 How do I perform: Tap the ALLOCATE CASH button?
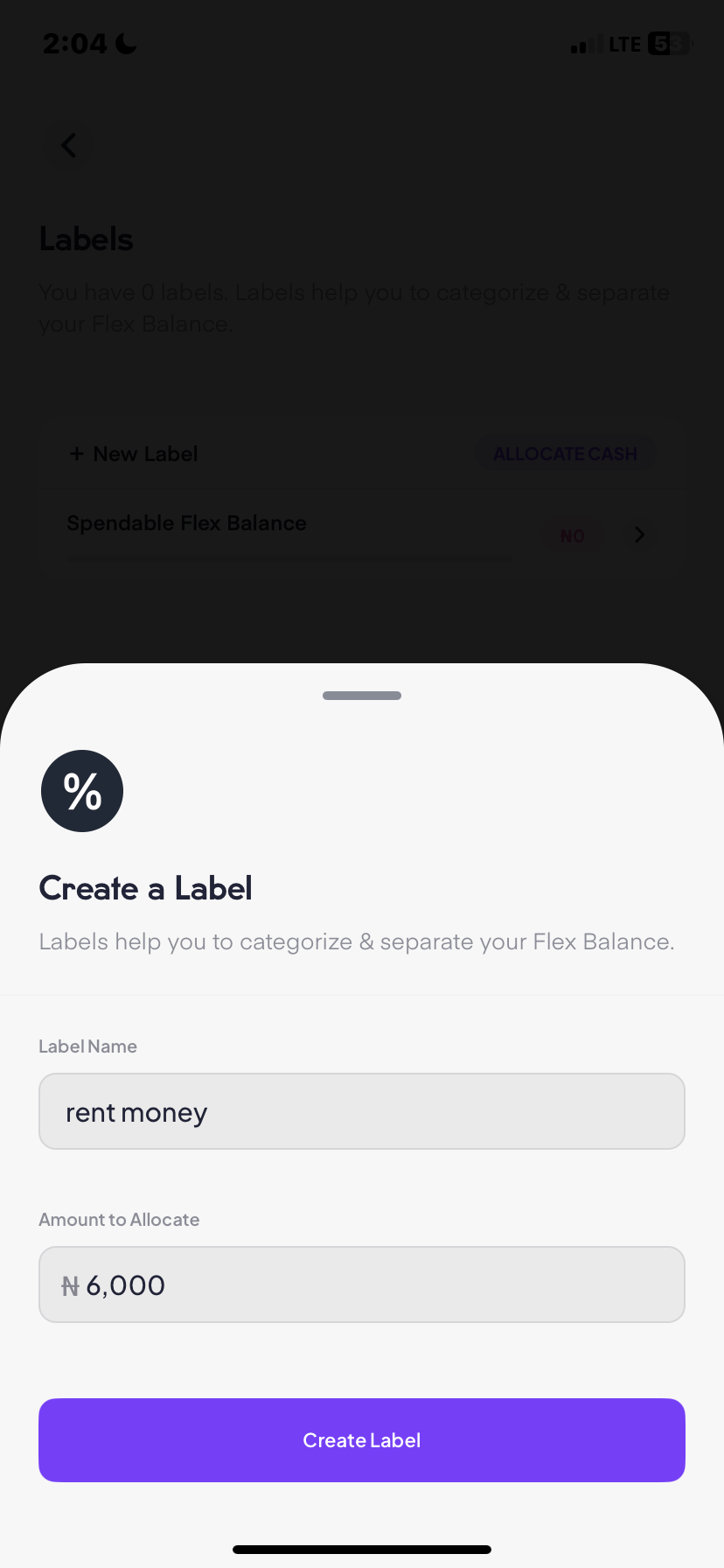564,453
